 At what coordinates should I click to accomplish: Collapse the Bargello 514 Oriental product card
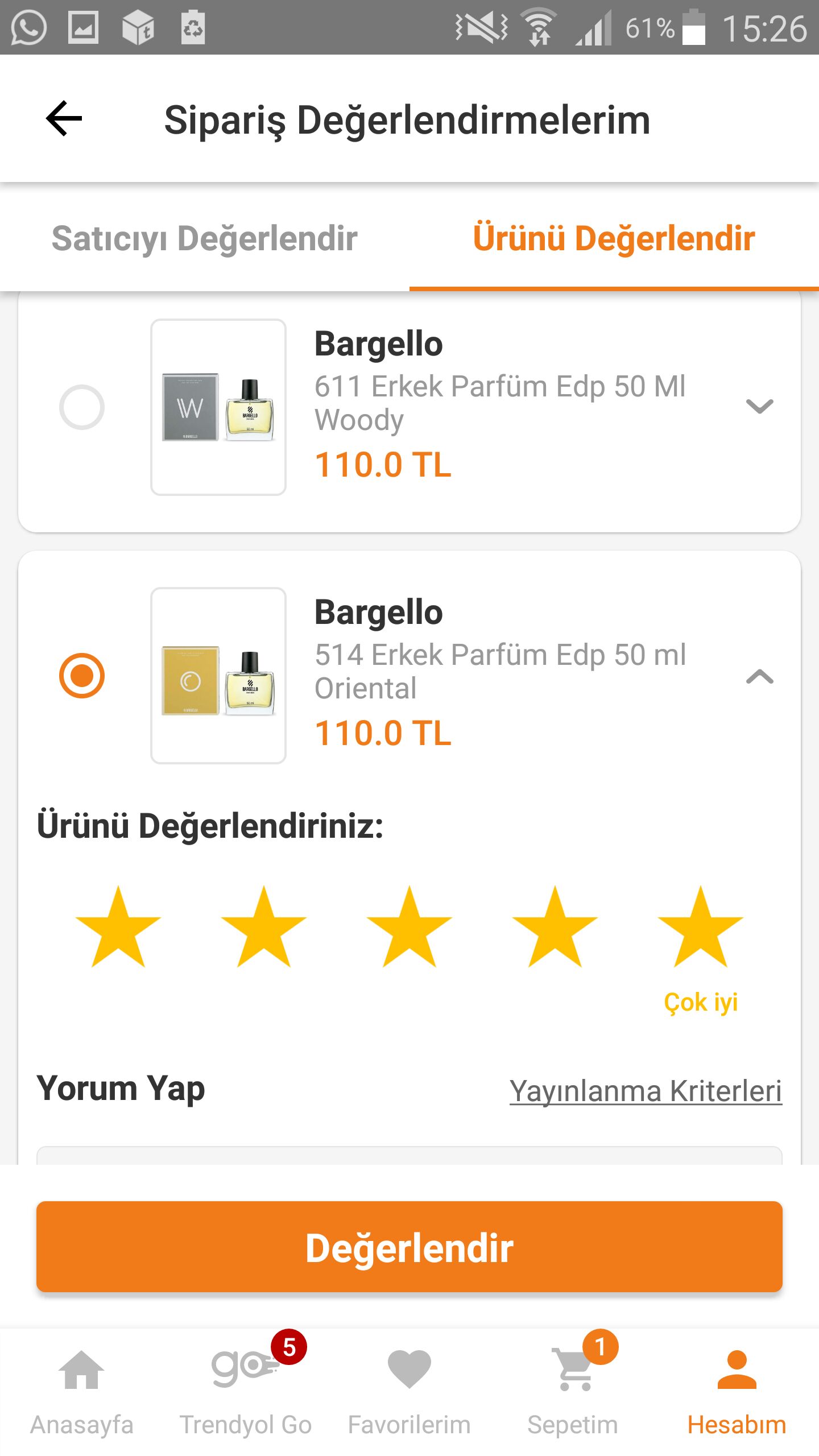point(759,676)
